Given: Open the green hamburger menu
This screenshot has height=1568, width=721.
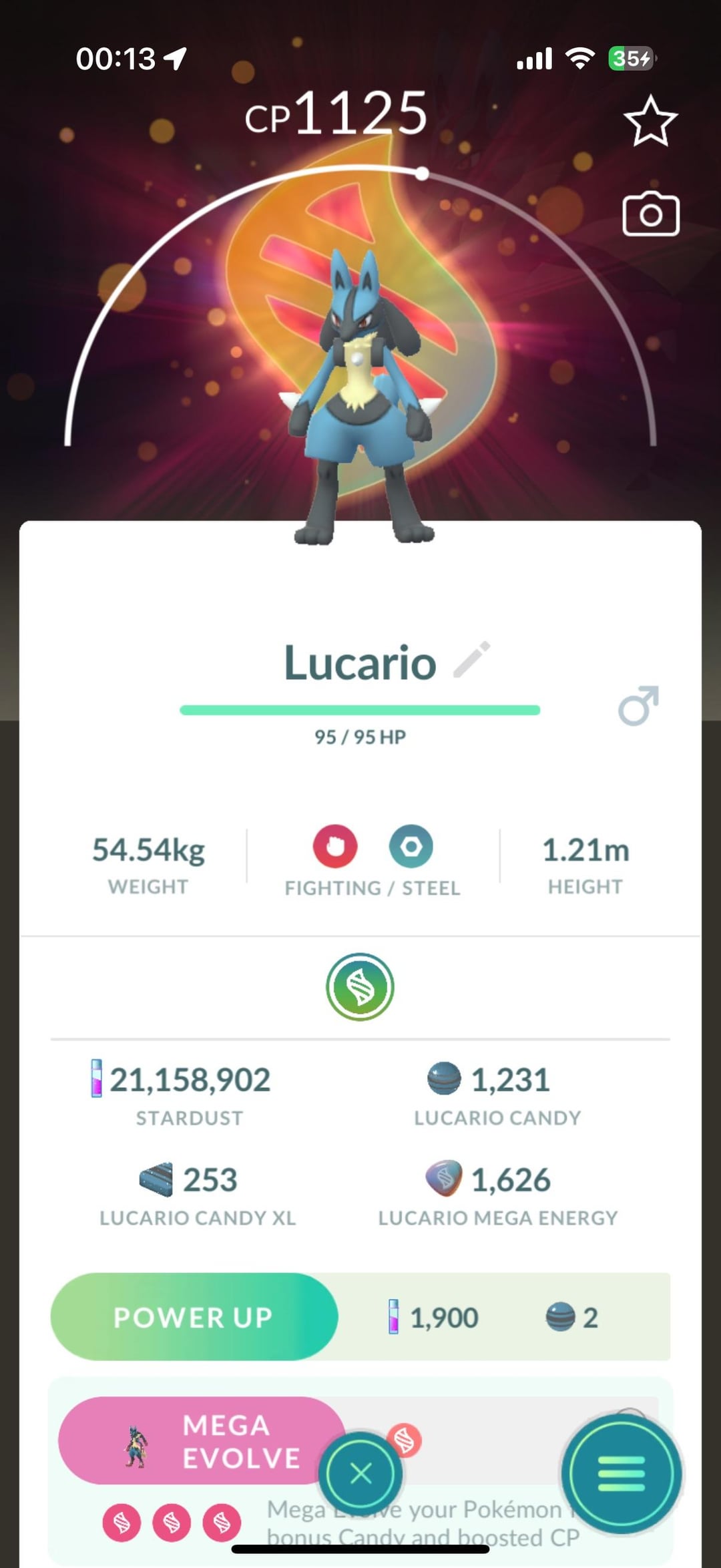Looking at the screenshot, I should [621, 1473].
